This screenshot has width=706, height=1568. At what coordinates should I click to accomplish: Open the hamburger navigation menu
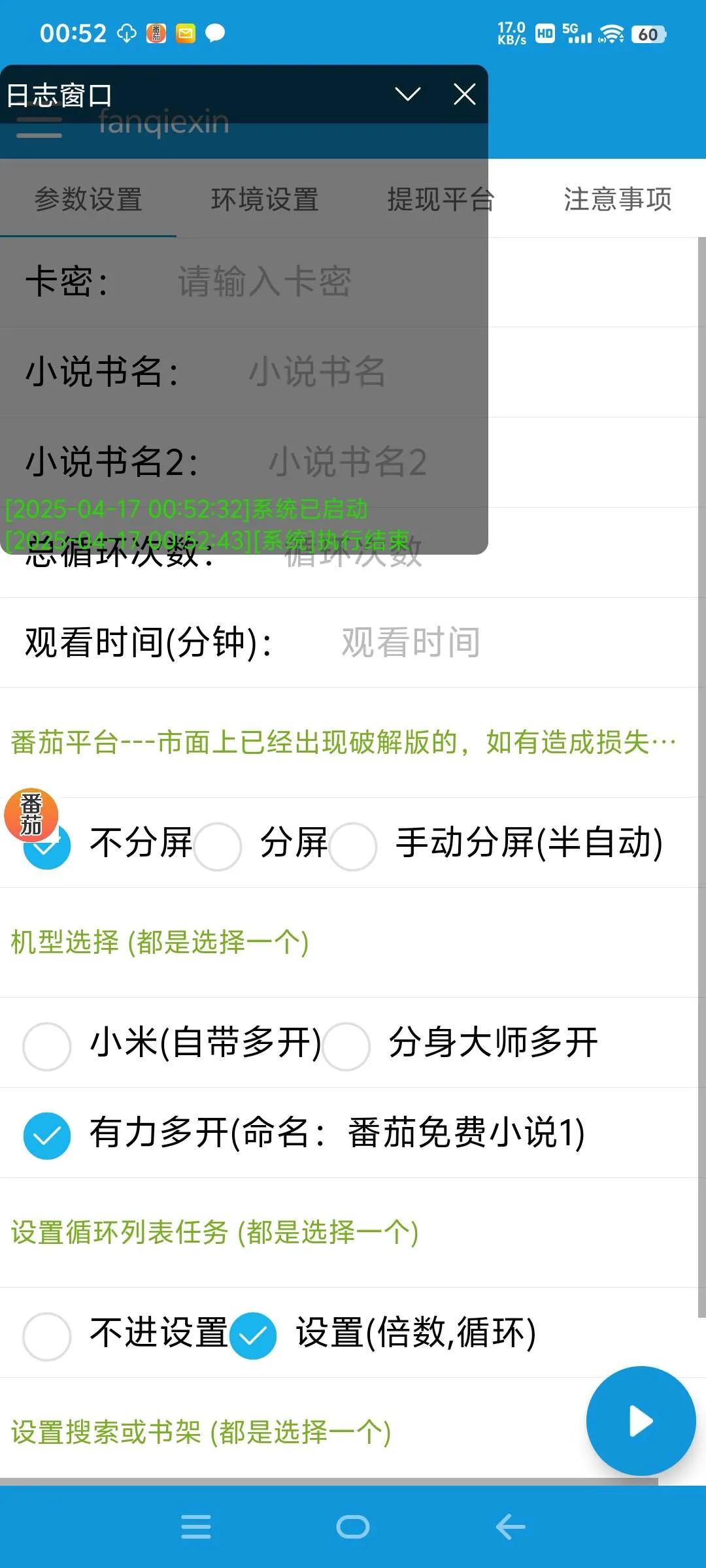click(39, 127)
